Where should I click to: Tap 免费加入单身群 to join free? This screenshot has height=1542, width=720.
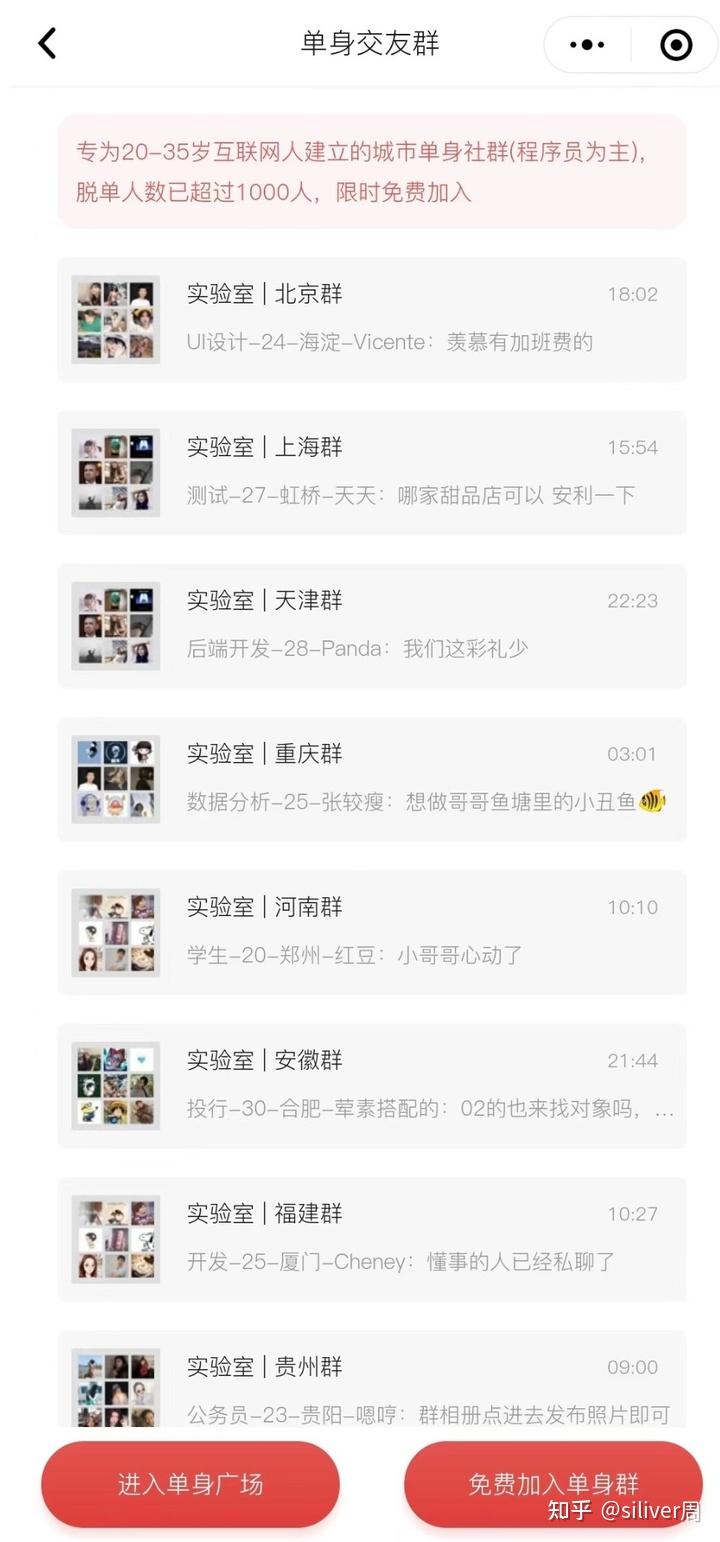[x=553, y=1484]
